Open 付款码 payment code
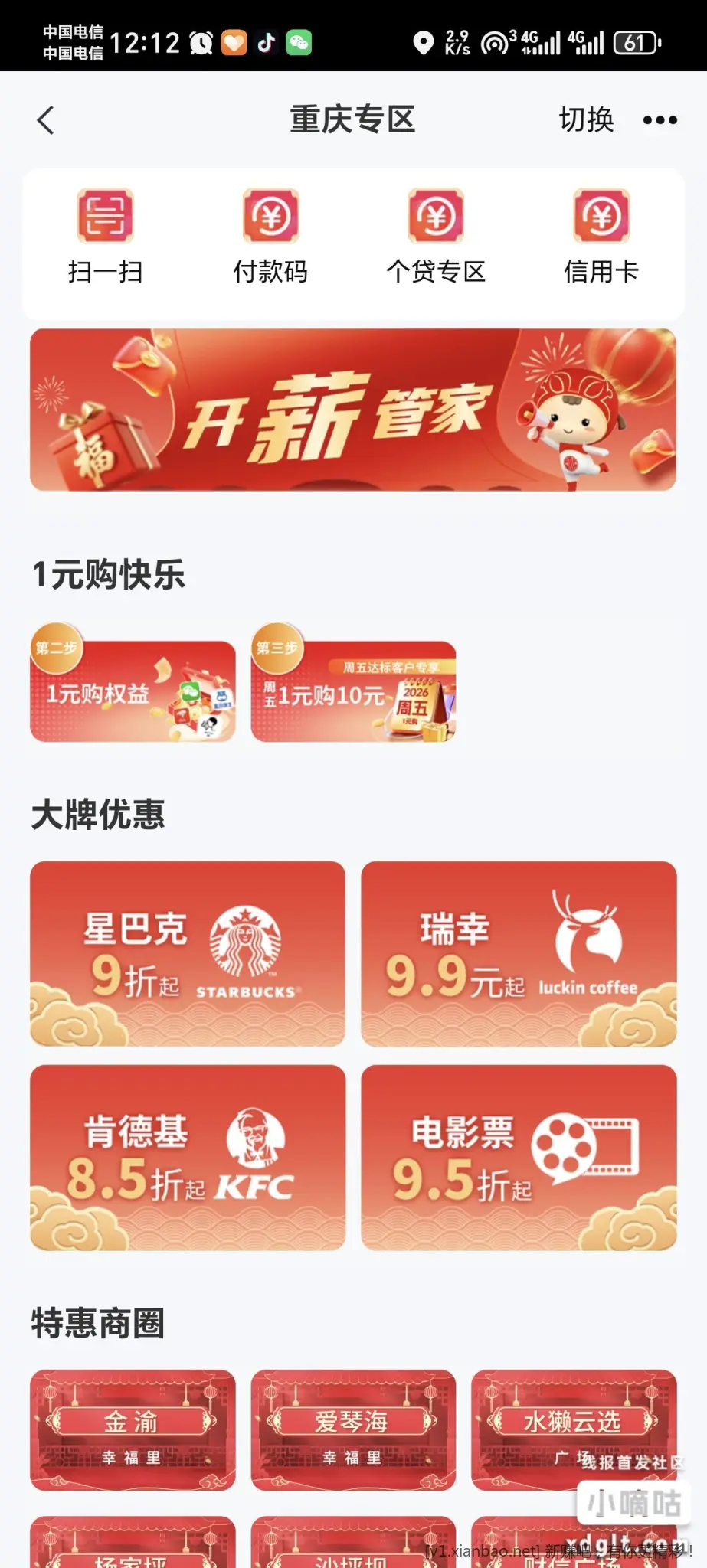This screenshot has width=707, height=1568. click(270, 237)
